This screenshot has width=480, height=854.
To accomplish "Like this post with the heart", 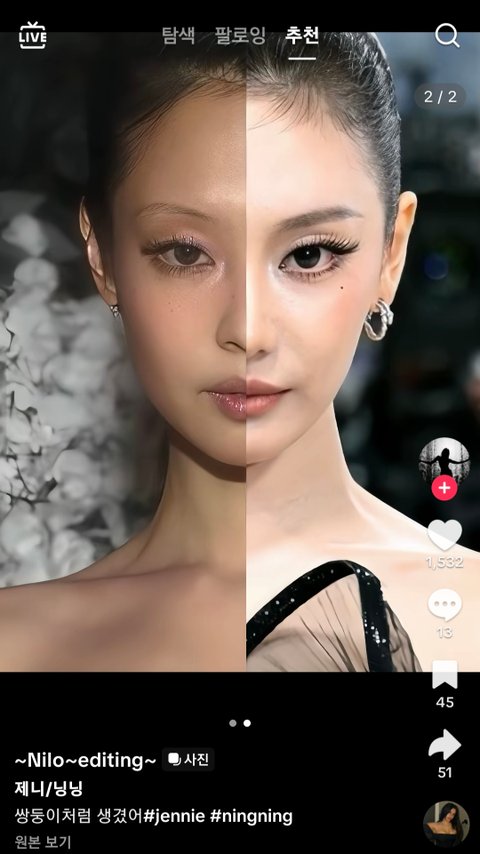I will coord(445,534).
